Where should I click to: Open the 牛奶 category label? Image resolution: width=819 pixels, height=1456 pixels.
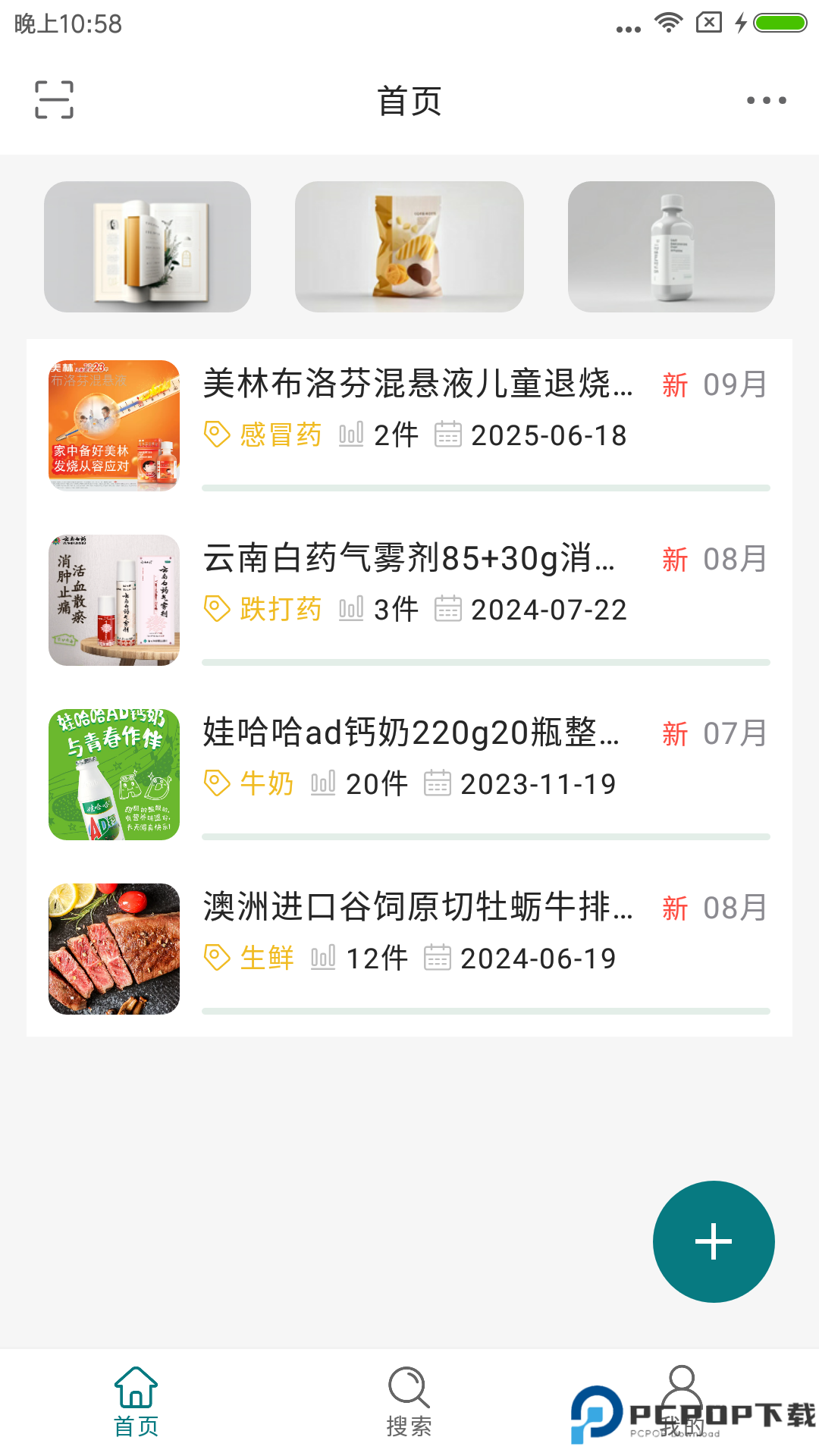(266, 783)
